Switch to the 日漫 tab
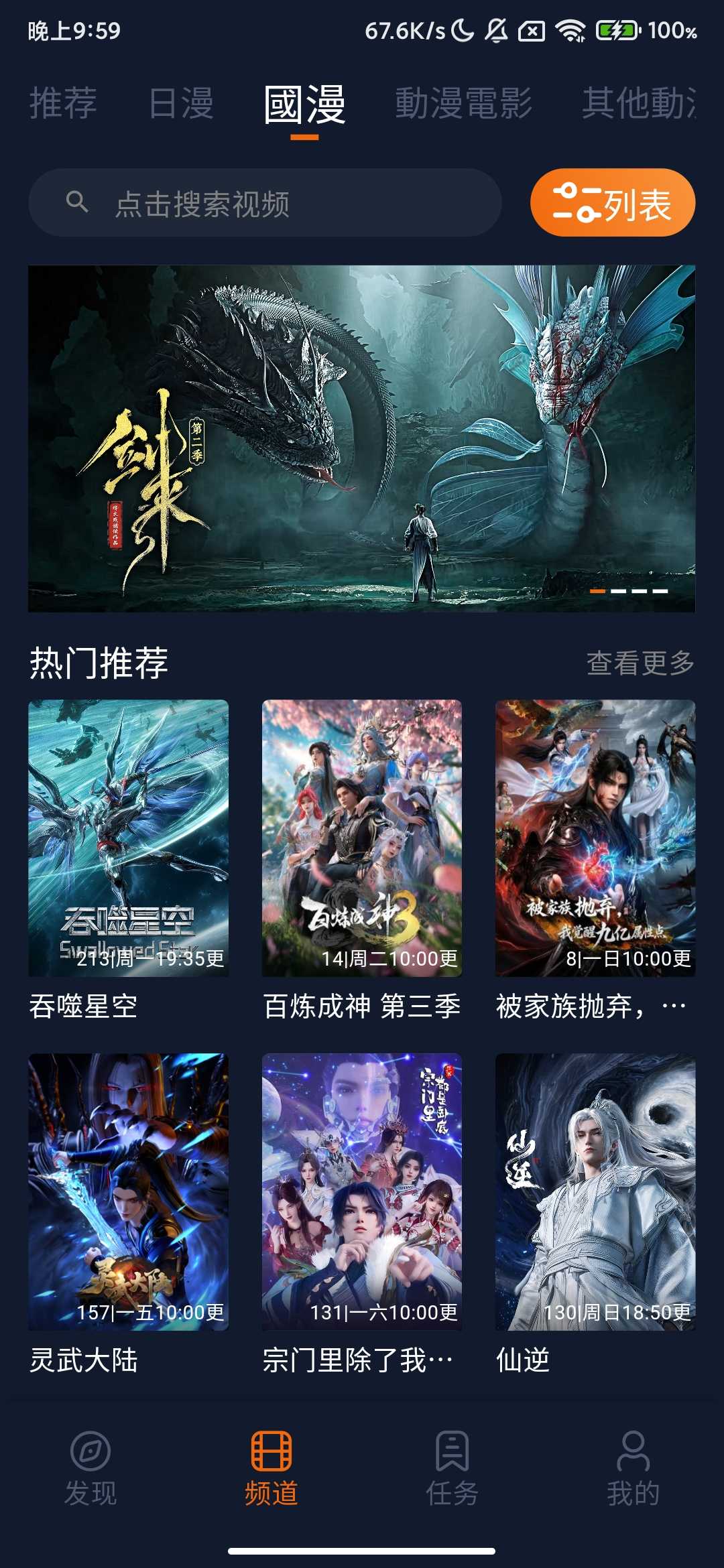Image resolution: width=724 pixels, height=1568 pixels. point(181,104)
